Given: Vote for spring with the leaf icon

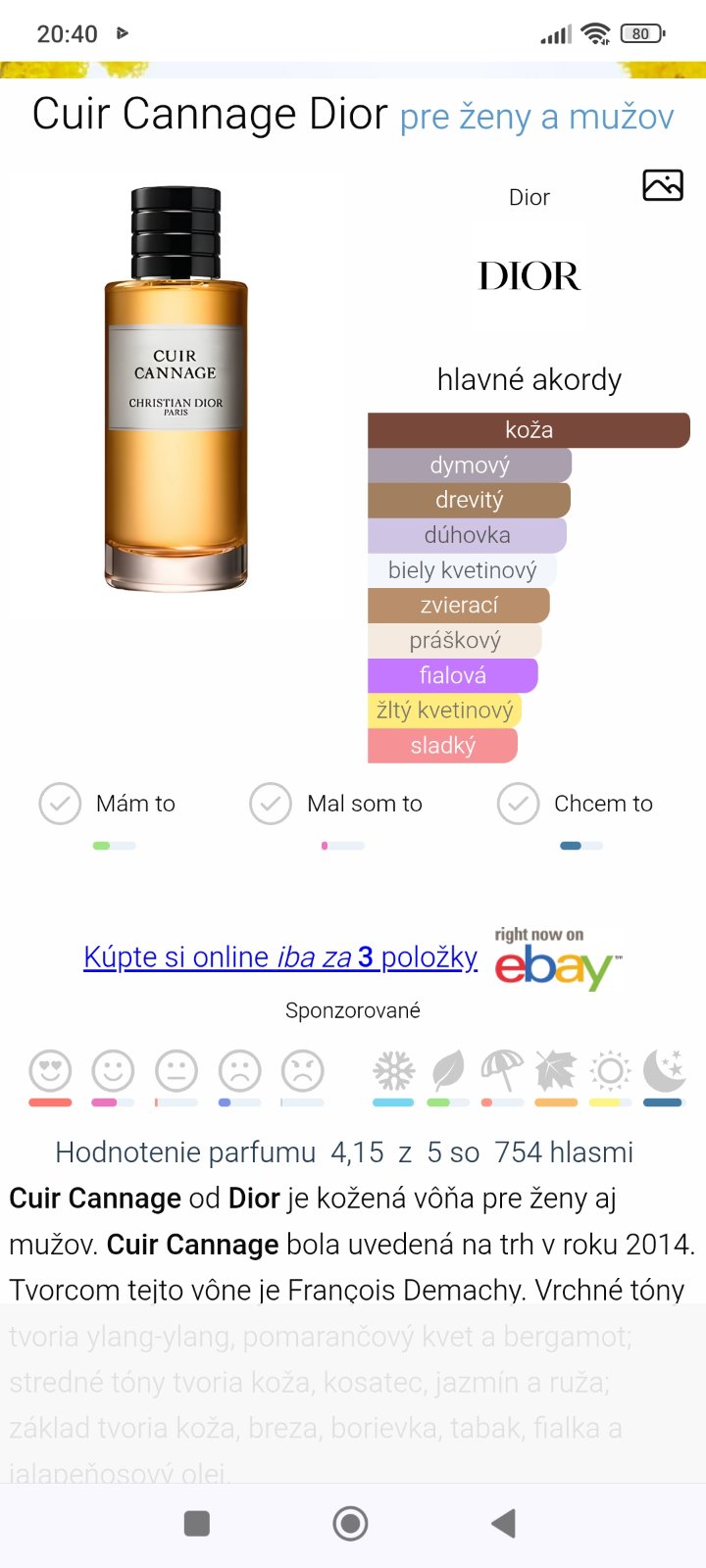Looking at the screenshot, I should pos(448,1071).
